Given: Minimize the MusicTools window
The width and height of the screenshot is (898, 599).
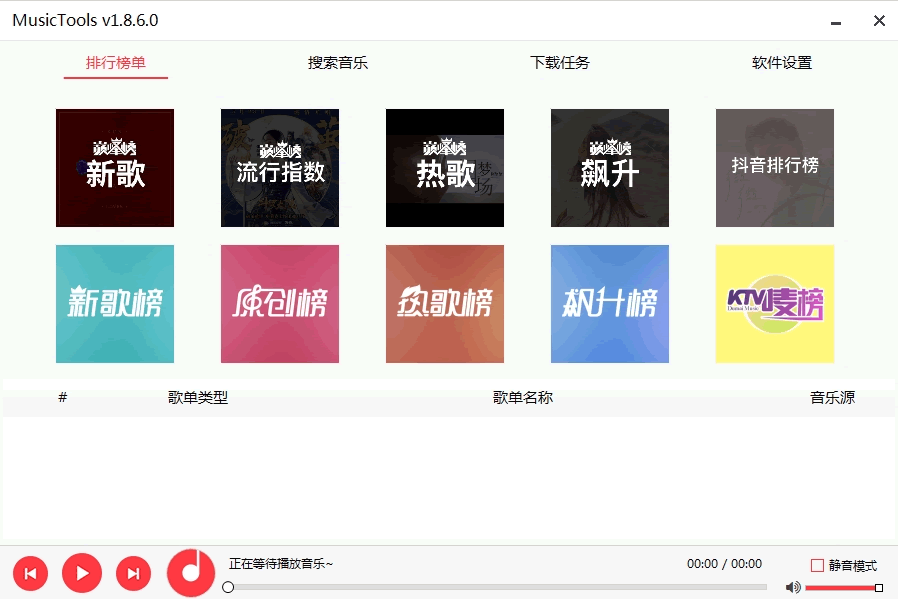Looking at the screenshot, I should [x=836, y=20].
